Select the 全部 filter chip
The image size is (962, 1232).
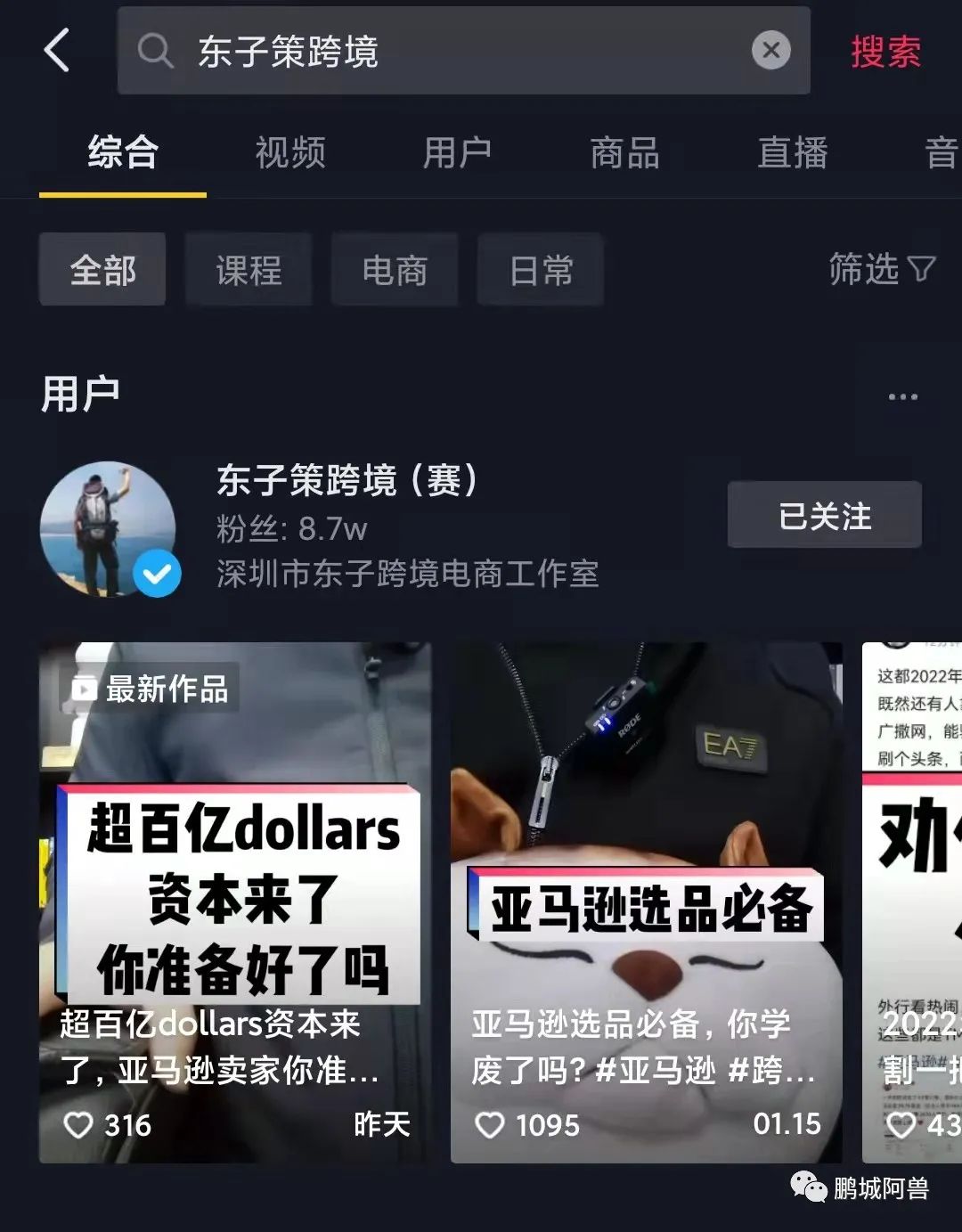[102, 270]
